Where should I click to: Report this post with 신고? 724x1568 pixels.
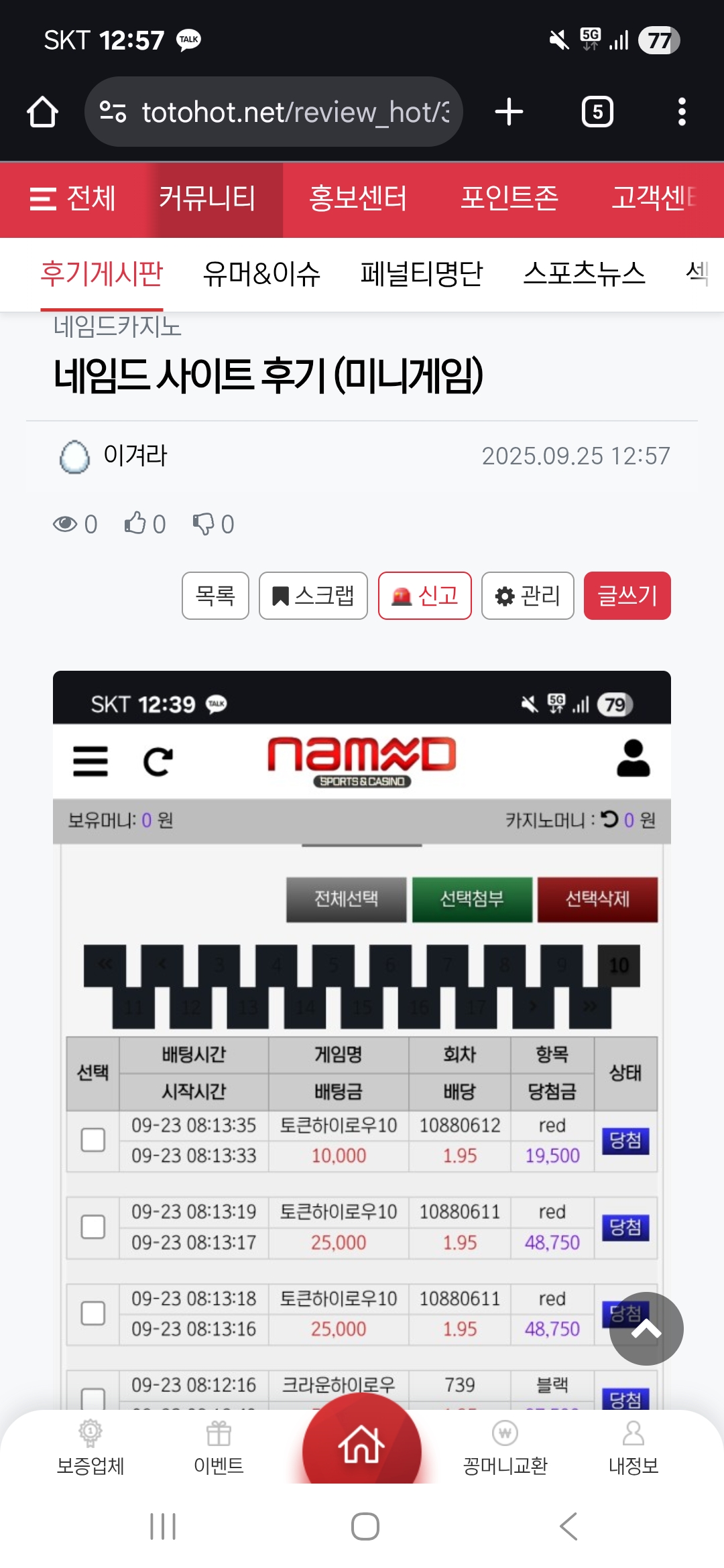tap(424, 596)
